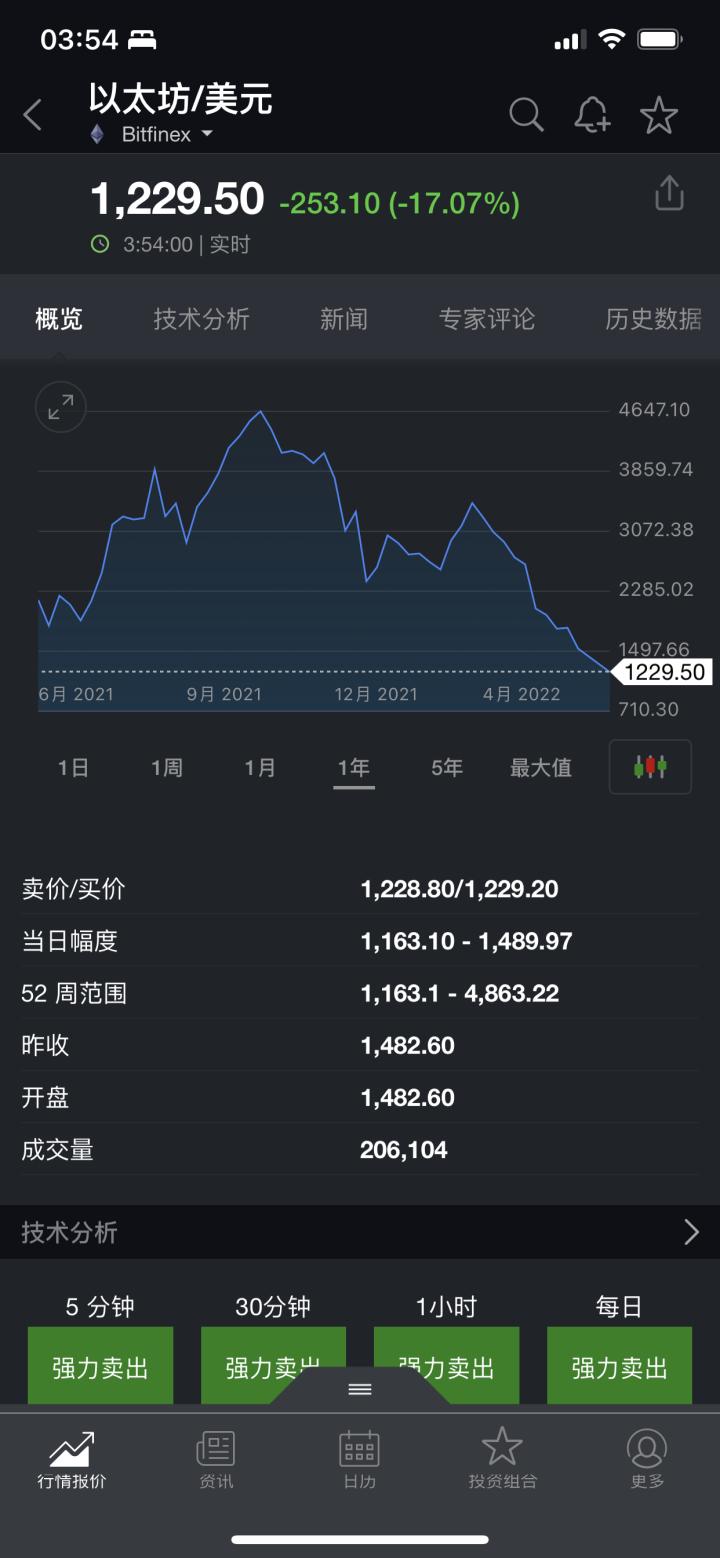Expand the 技术分析 section via its chevron
The width and height of the screenshot is (720, 1558).
coord(690,1232)
